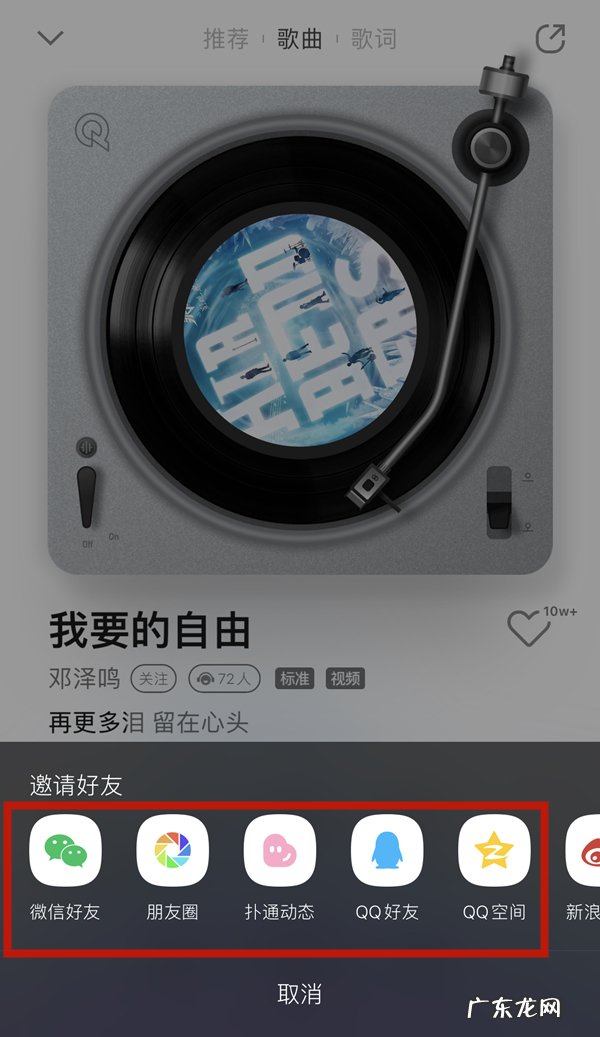Share the song to WeChat friends (微信好友)
600x1037 pixels.
pyautogui.click(x=66, y=851)
